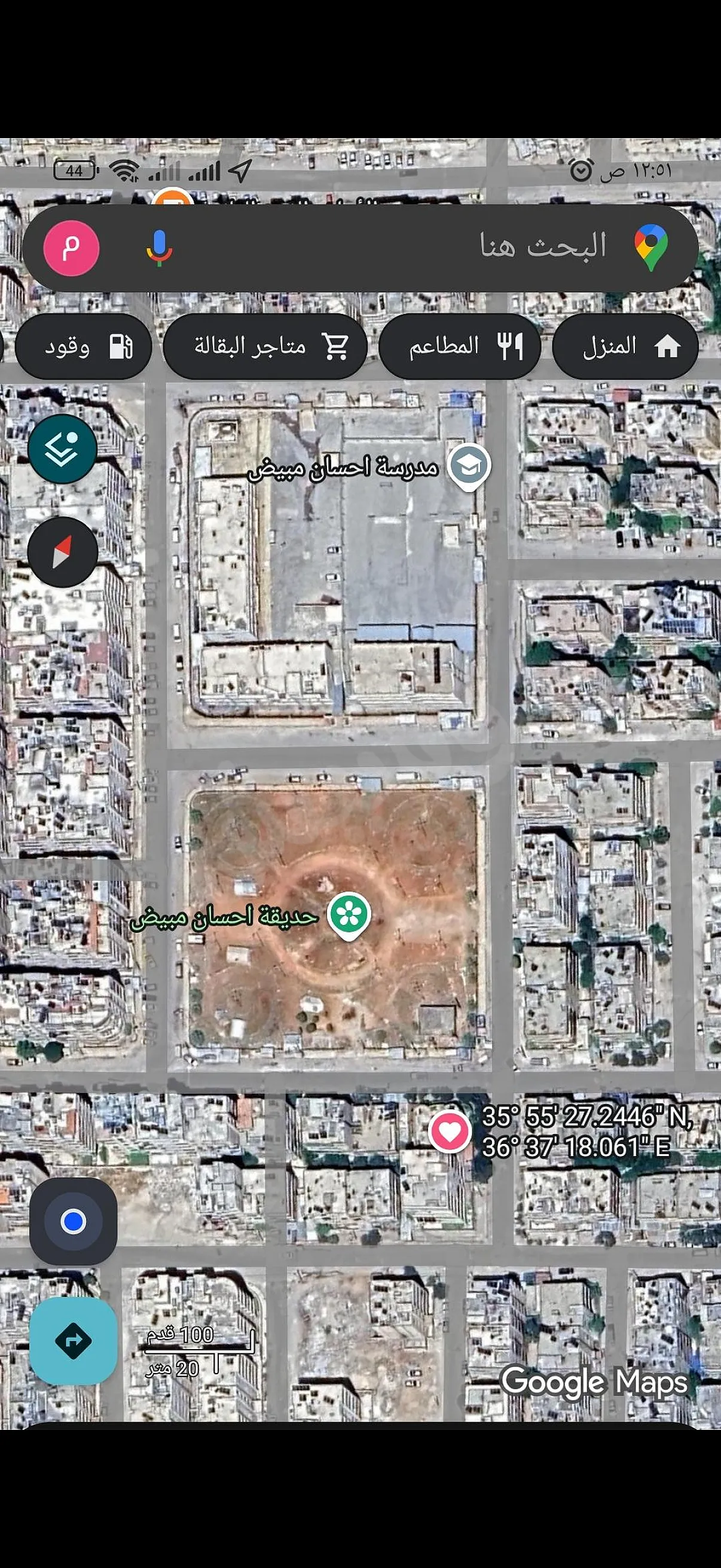Show متاجر البقالة grocery stores chip
The width and height of the screenshot is (721, 1568).
pyautogui.click(x=265, y=346)
